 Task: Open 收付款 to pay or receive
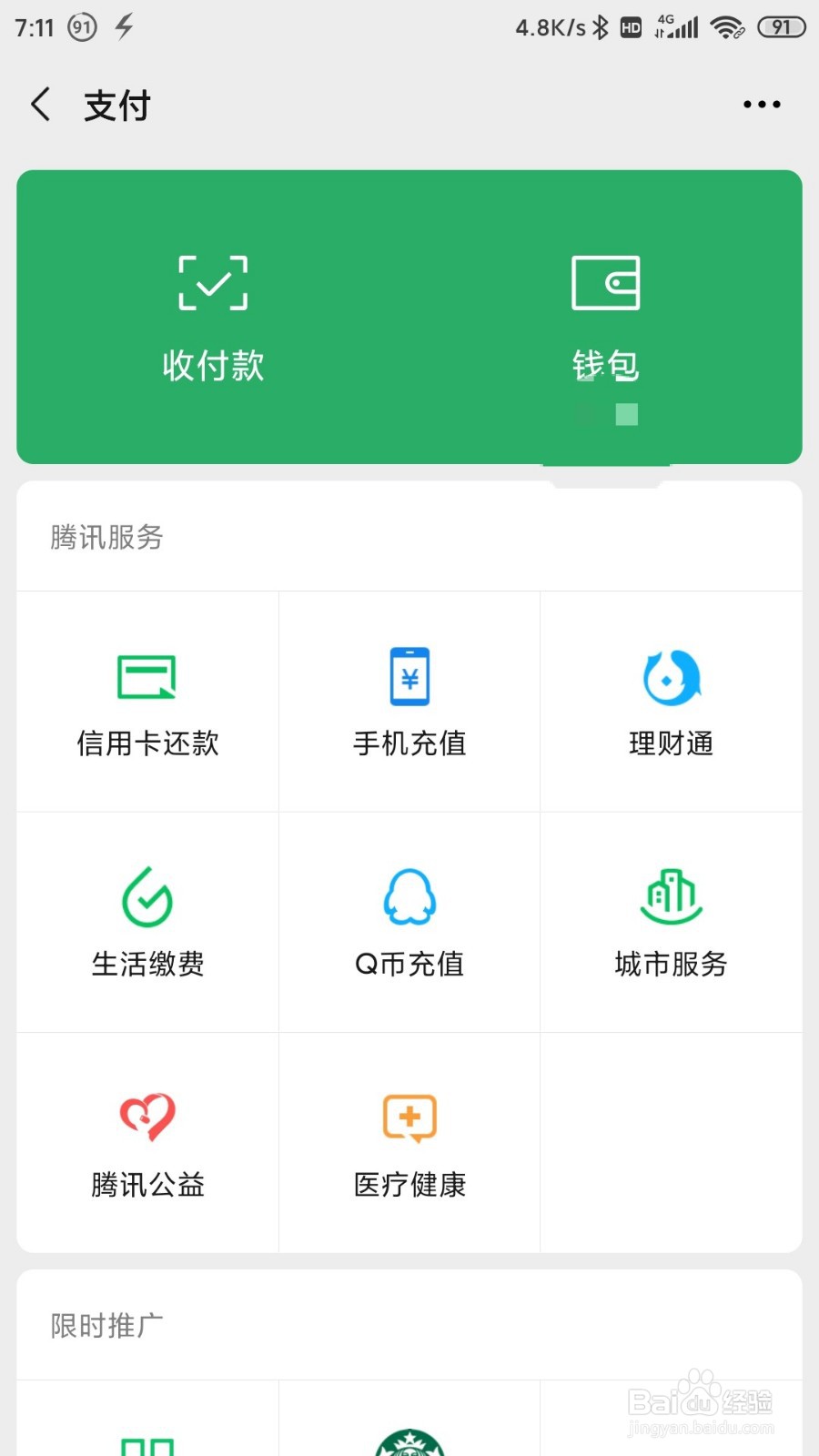213,318
